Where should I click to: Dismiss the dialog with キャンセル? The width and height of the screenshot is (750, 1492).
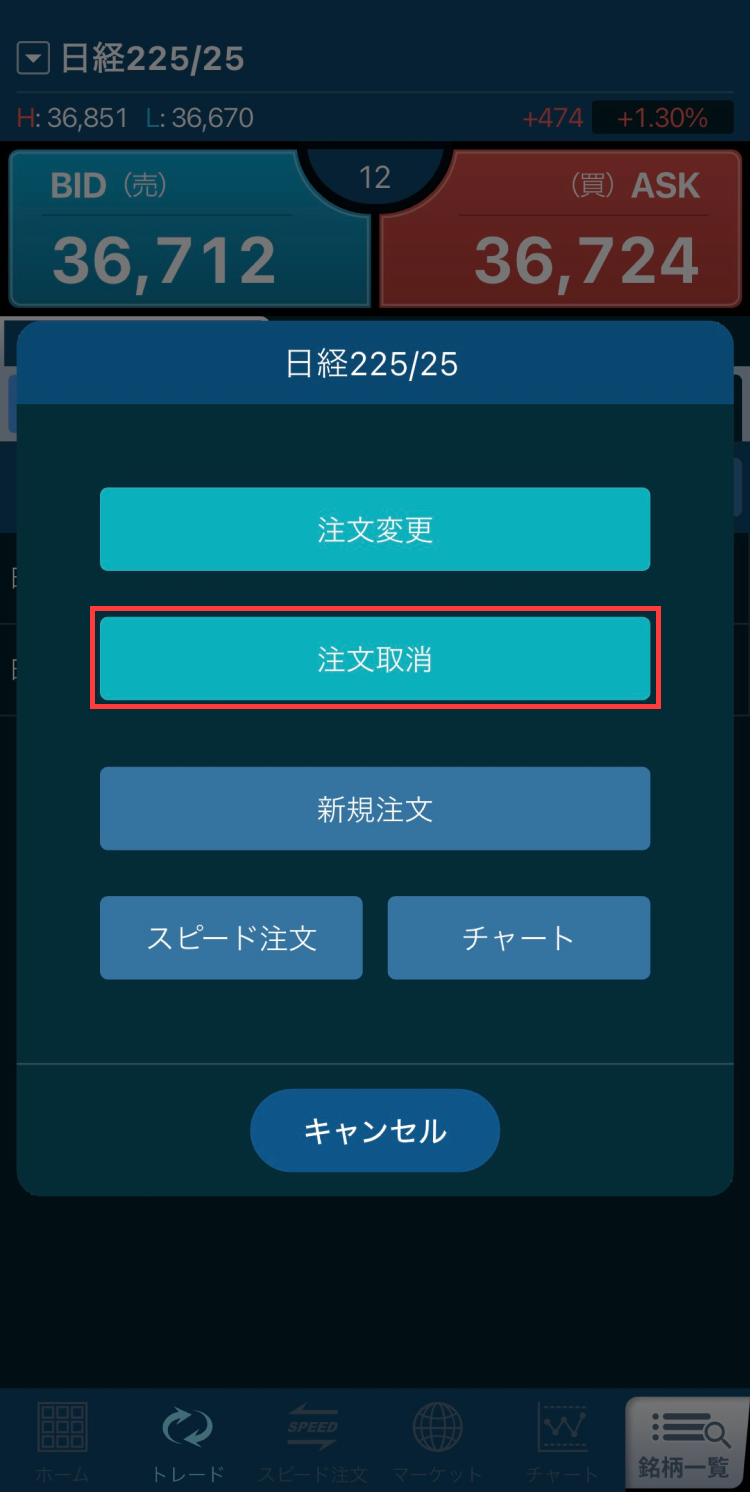[375, 1130]
